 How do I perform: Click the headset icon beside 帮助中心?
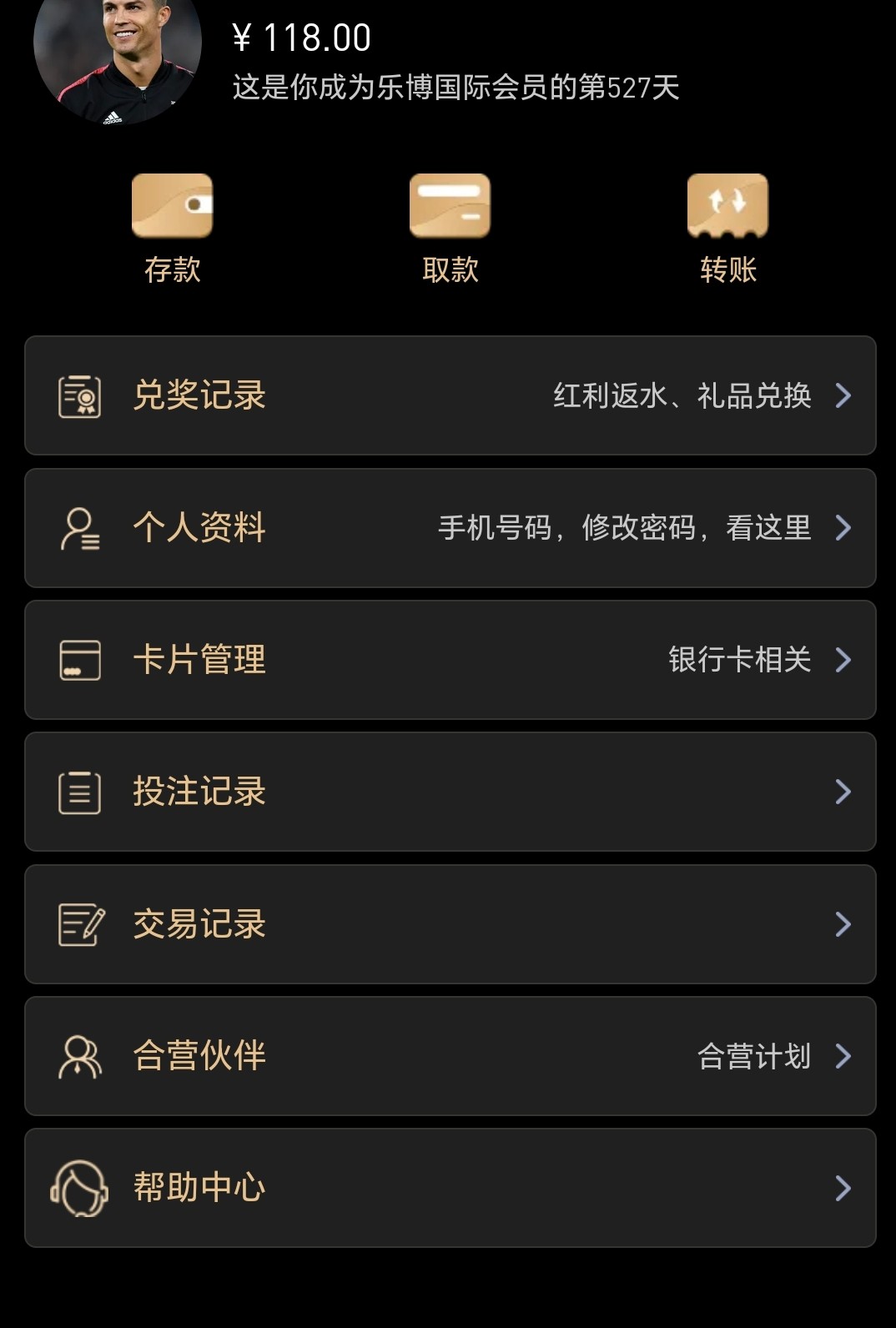pos(78,1188)
